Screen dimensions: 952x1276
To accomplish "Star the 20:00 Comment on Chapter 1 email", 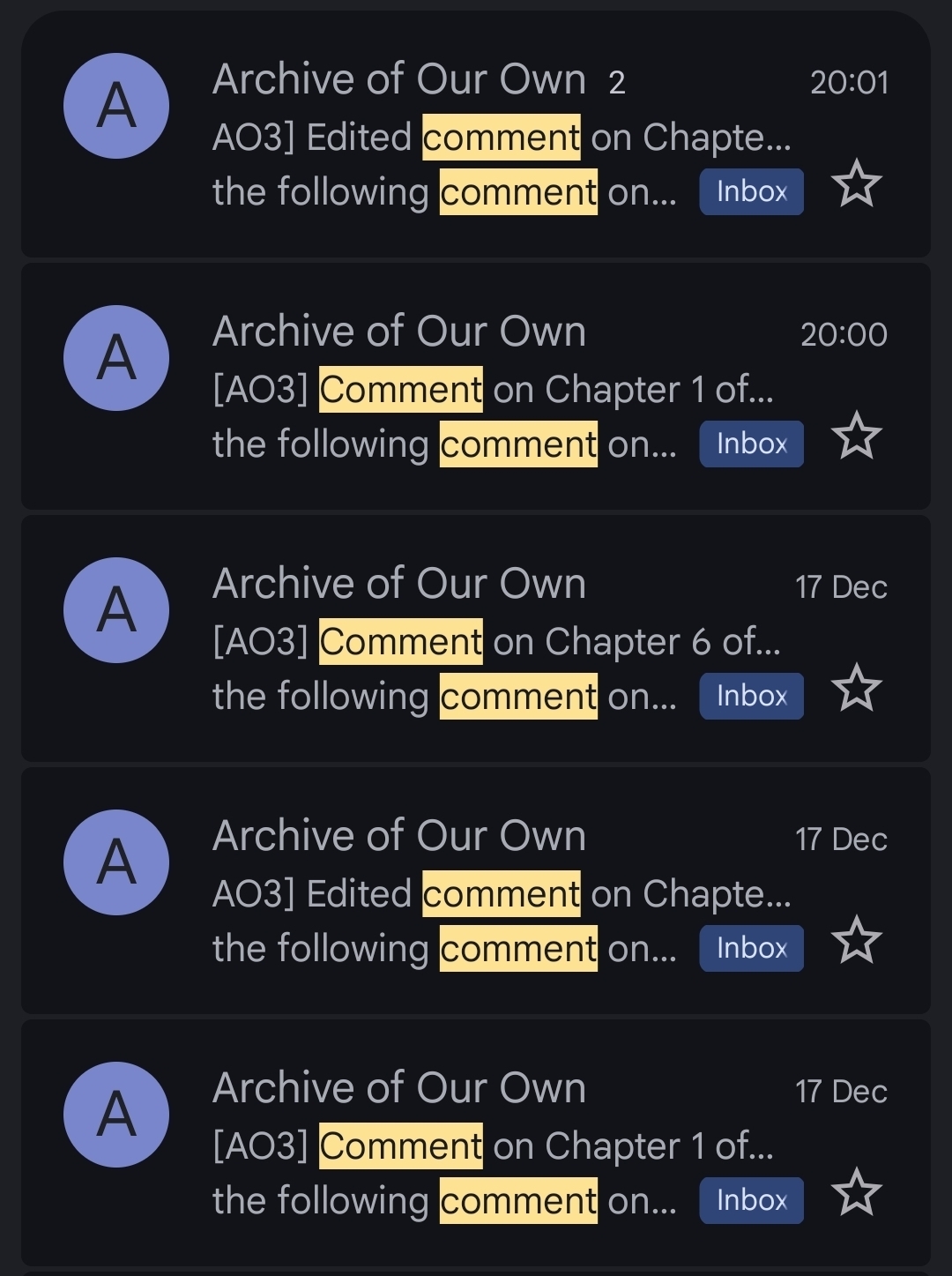I will [x=856, y=437].
